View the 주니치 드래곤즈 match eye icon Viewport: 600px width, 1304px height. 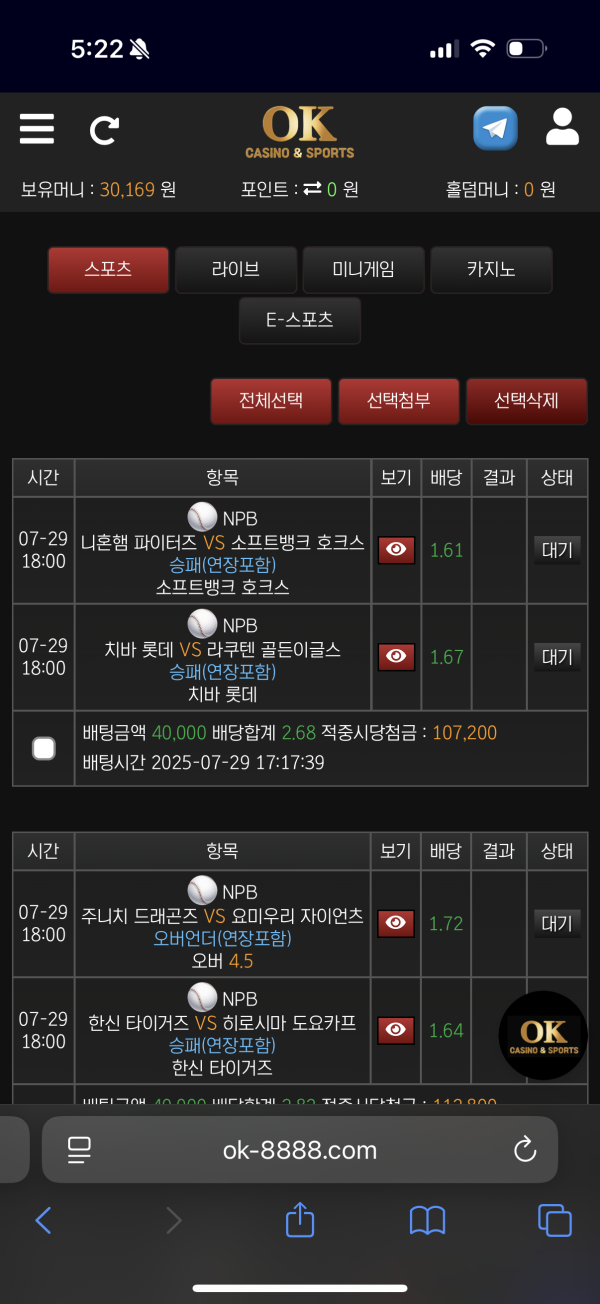click(397, 924)
